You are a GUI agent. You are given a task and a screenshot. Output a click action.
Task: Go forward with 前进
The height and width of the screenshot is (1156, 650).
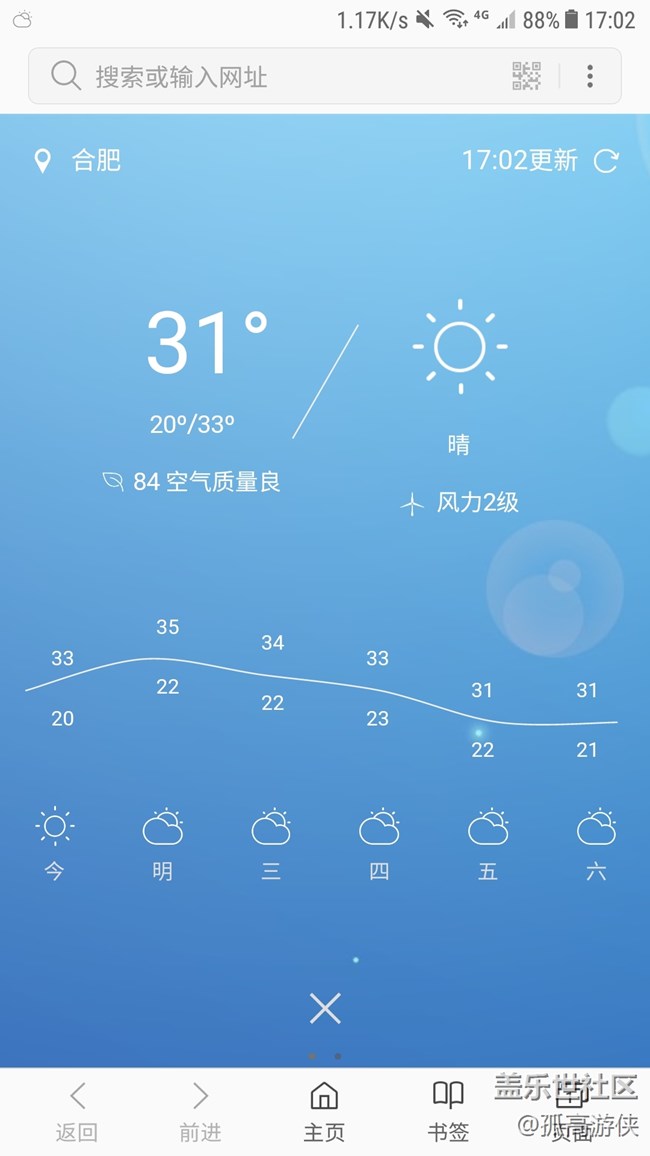click(x=200, y=1112)
